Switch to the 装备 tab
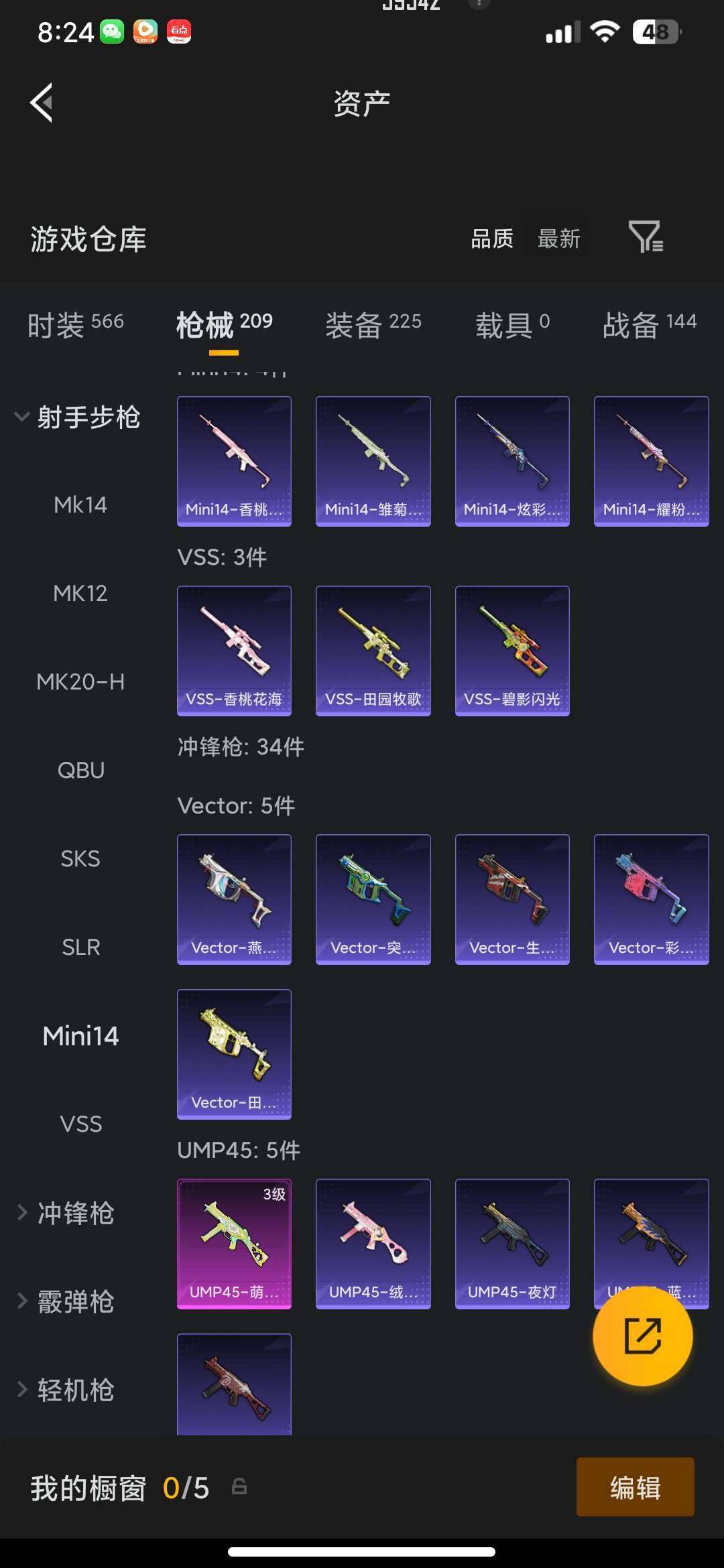The image size is (724, 1568). pos(373,324)
